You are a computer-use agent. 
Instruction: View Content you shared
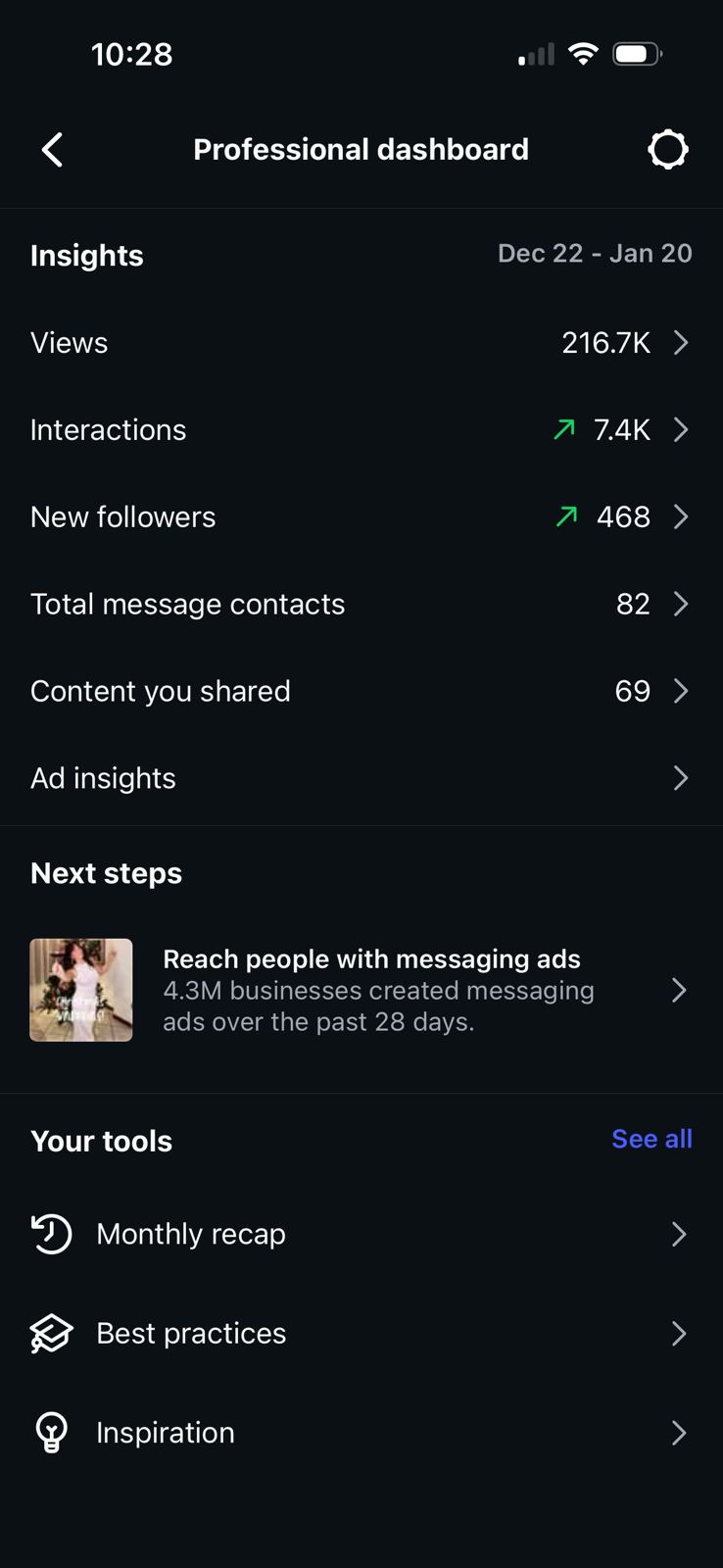[361, 692]
